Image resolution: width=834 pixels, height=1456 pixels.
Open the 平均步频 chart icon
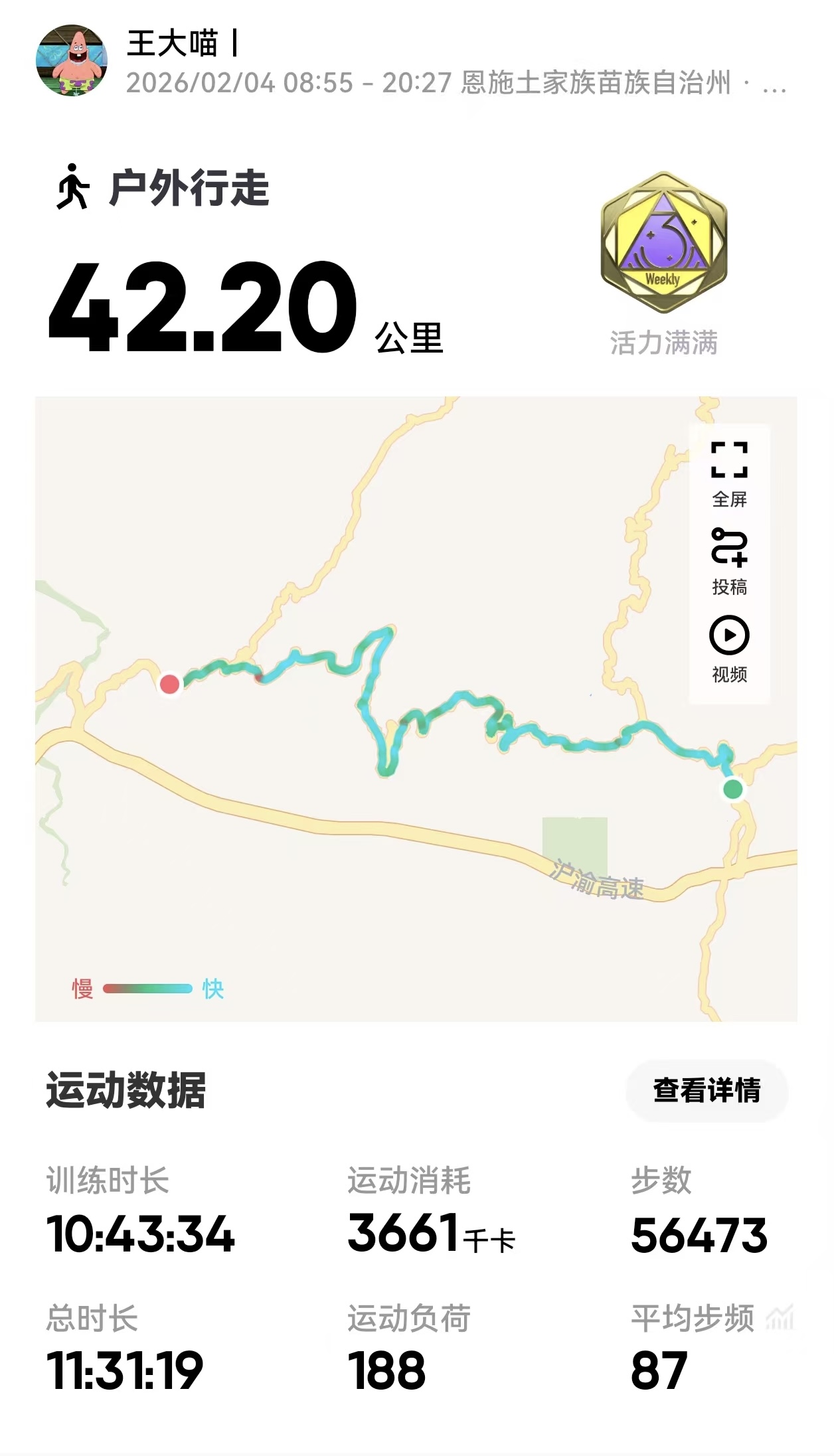pyautogui.click(x=780, y=1318)
